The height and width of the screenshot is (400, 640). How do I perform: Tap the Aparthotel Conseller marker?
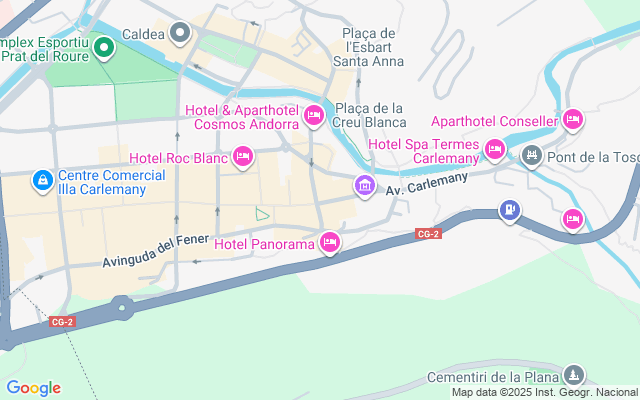[573, 120]
